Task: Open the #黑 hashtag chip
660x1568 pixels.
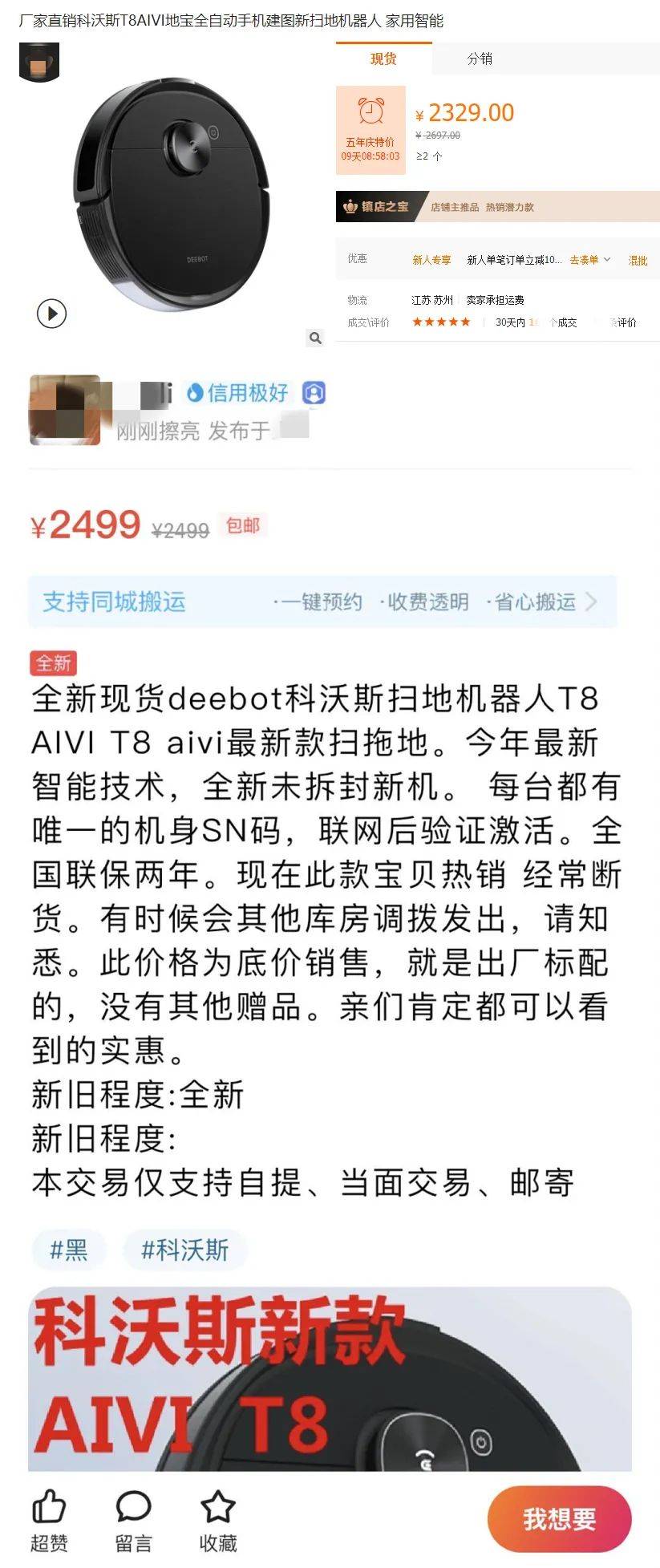Action: pyautogui.click(x=69, y=1250)
